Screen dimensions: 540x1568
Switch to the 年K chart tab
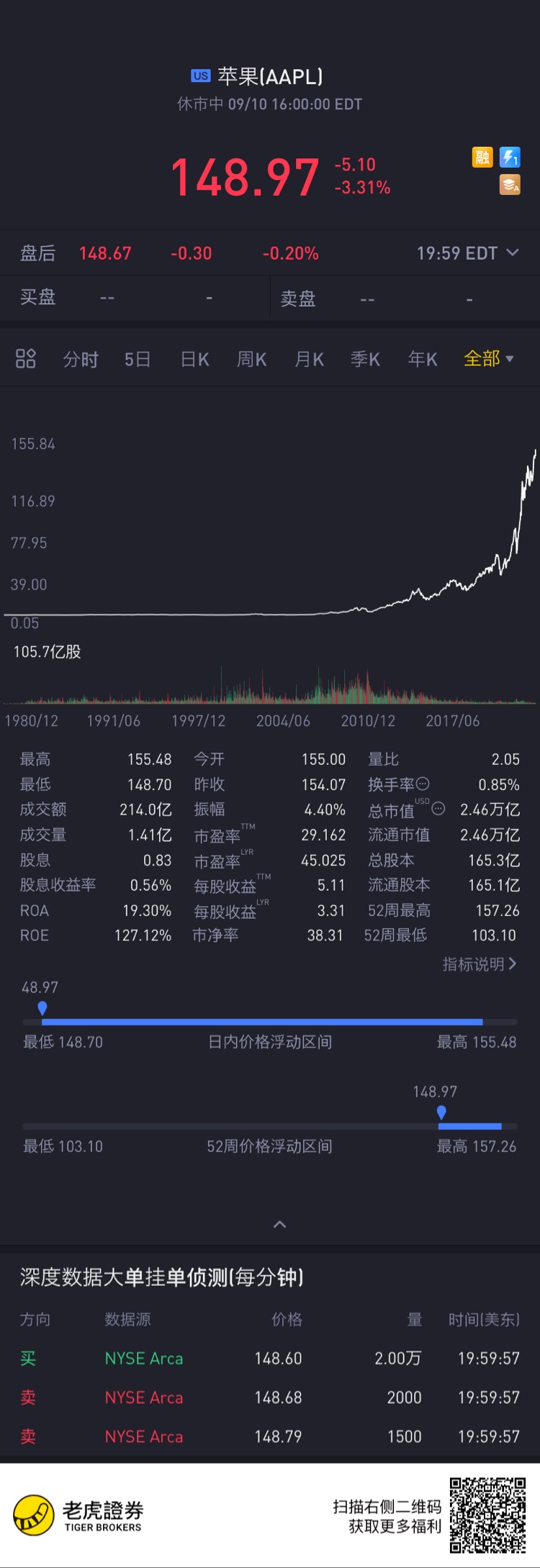pyautogui.click(x=423, y=359)
